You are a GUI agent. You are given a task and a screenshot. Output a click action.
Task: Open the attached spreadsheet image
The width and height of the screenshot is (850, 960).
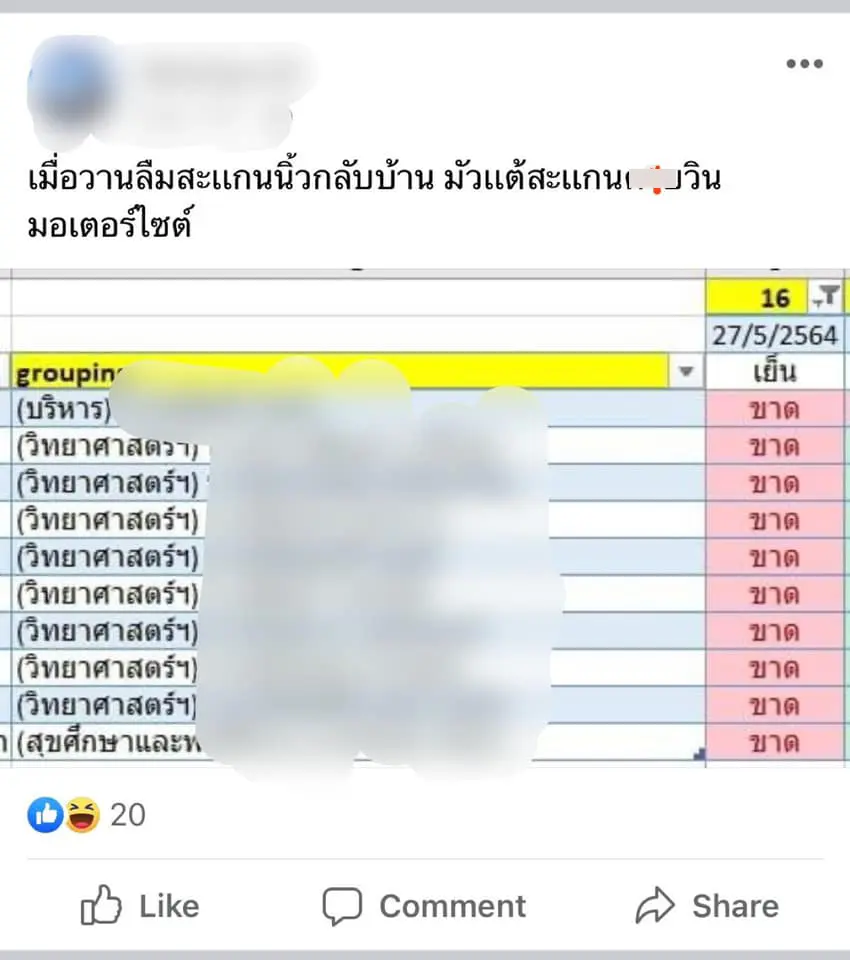pyautogui.click(x=425, y=520)
